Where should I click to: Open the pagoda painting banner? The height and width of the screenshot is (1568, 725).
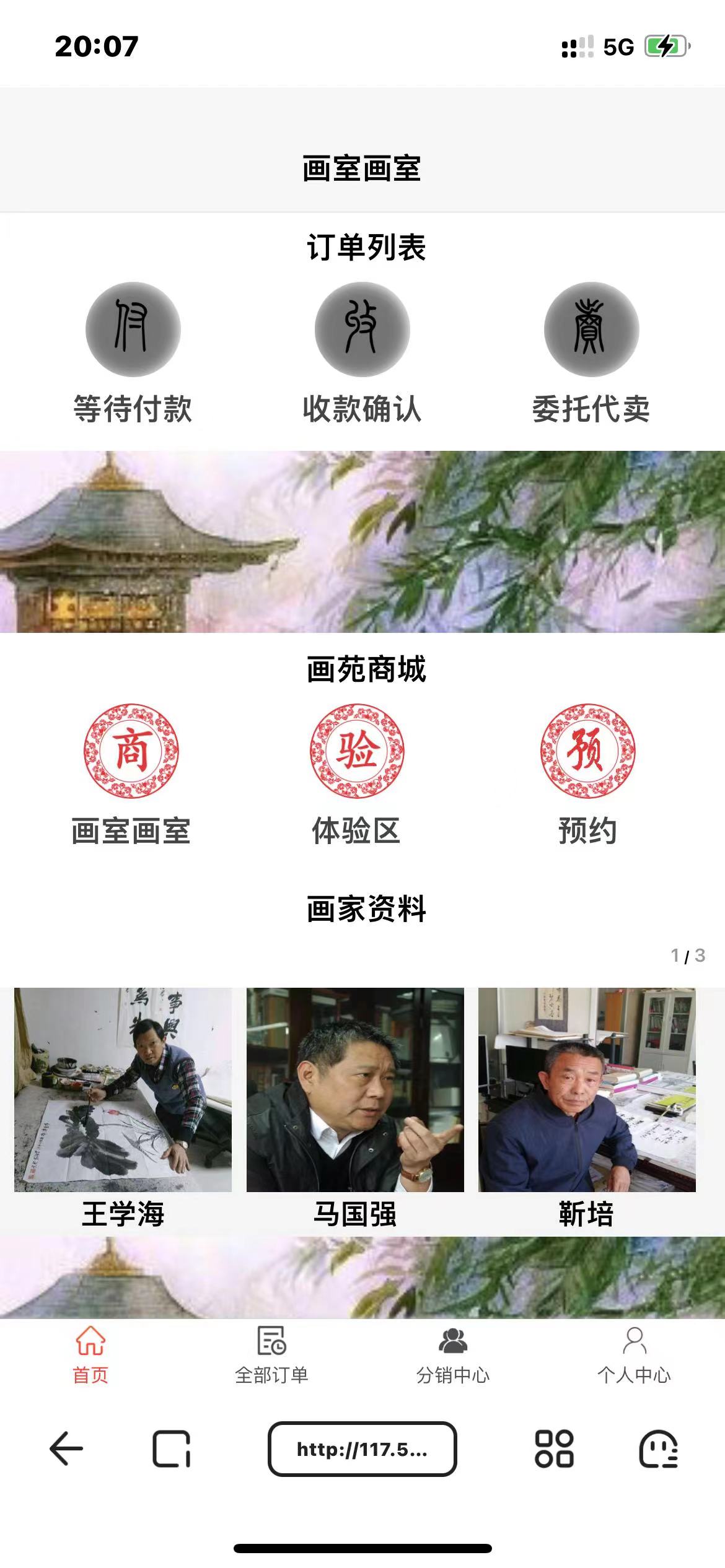point(362,542)
